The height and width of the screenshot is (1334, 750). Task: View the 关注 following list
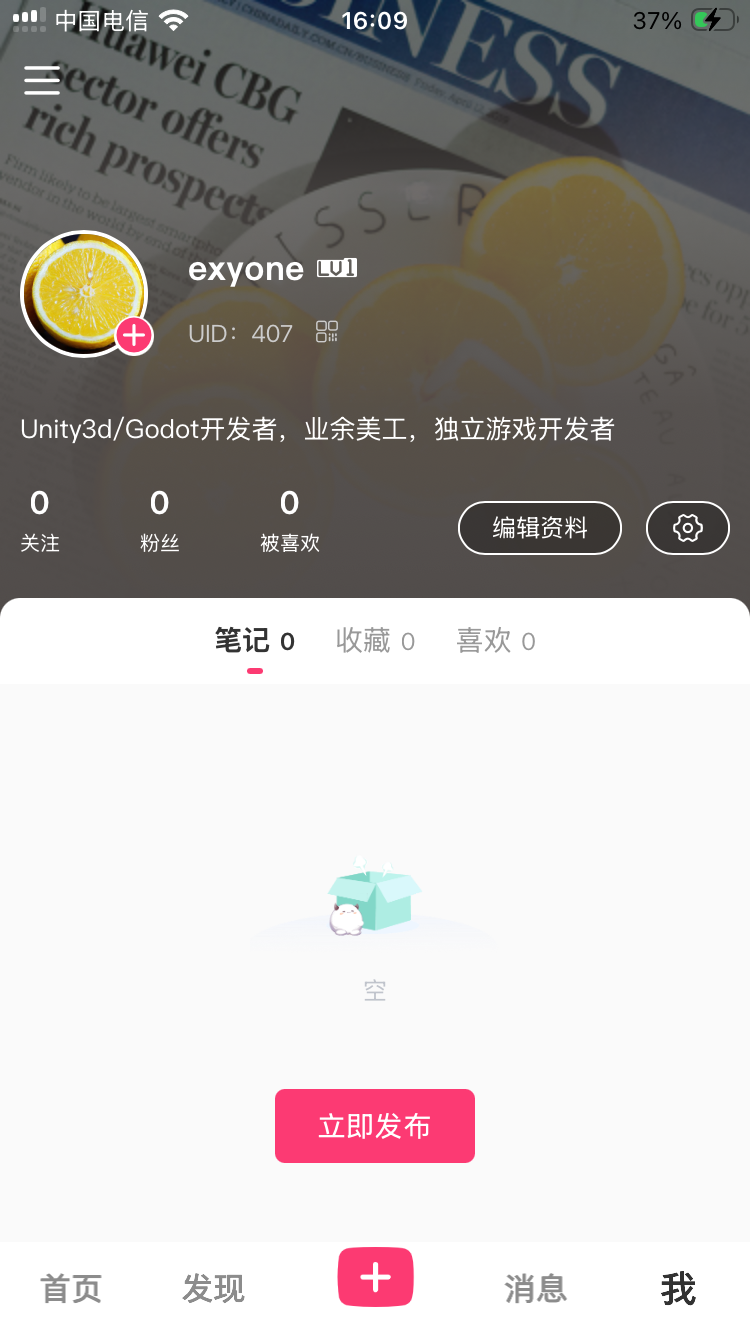40,522
